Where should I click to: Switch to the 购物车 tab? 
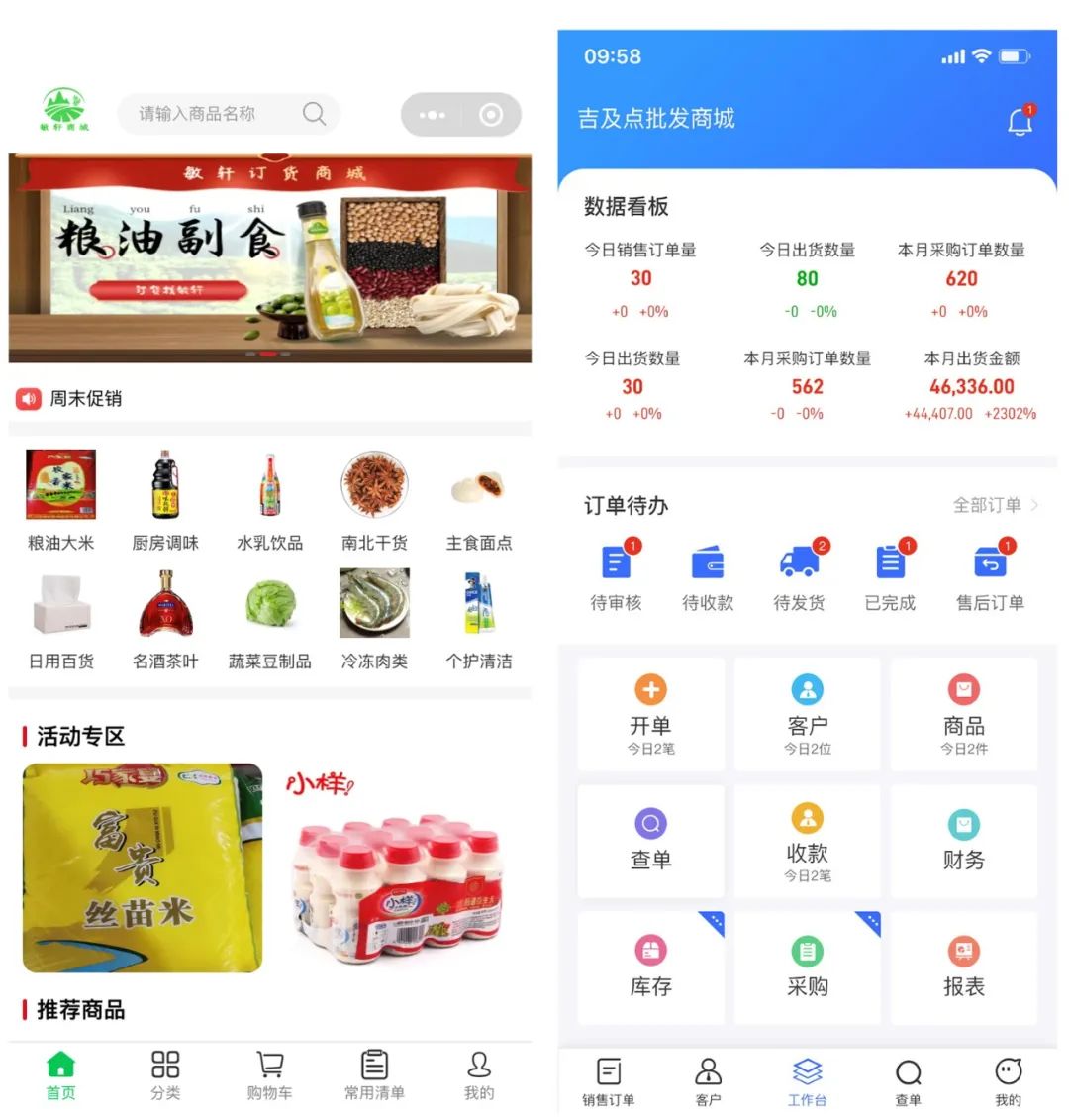coord(269,1075)
